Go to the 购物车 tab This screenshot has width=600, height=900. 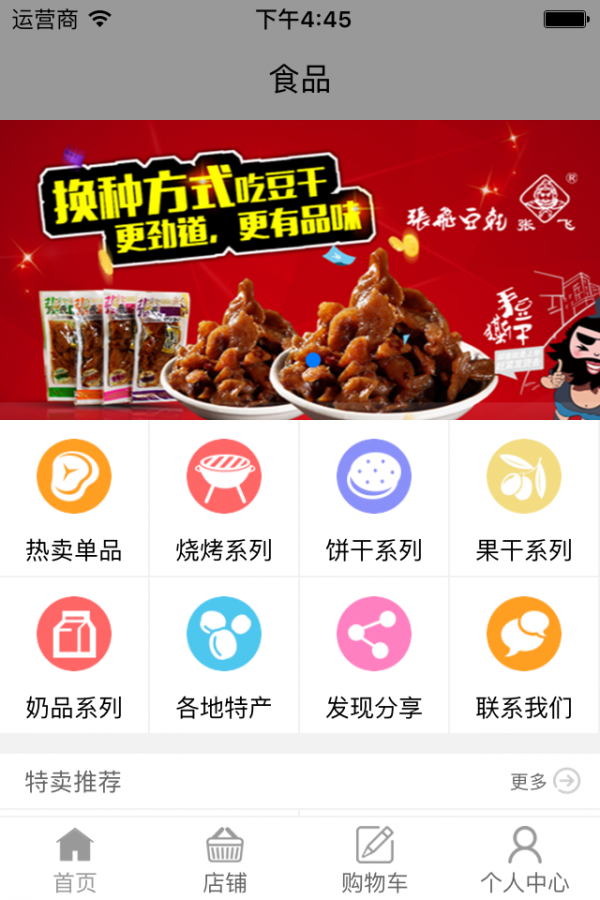coord(375,859)
